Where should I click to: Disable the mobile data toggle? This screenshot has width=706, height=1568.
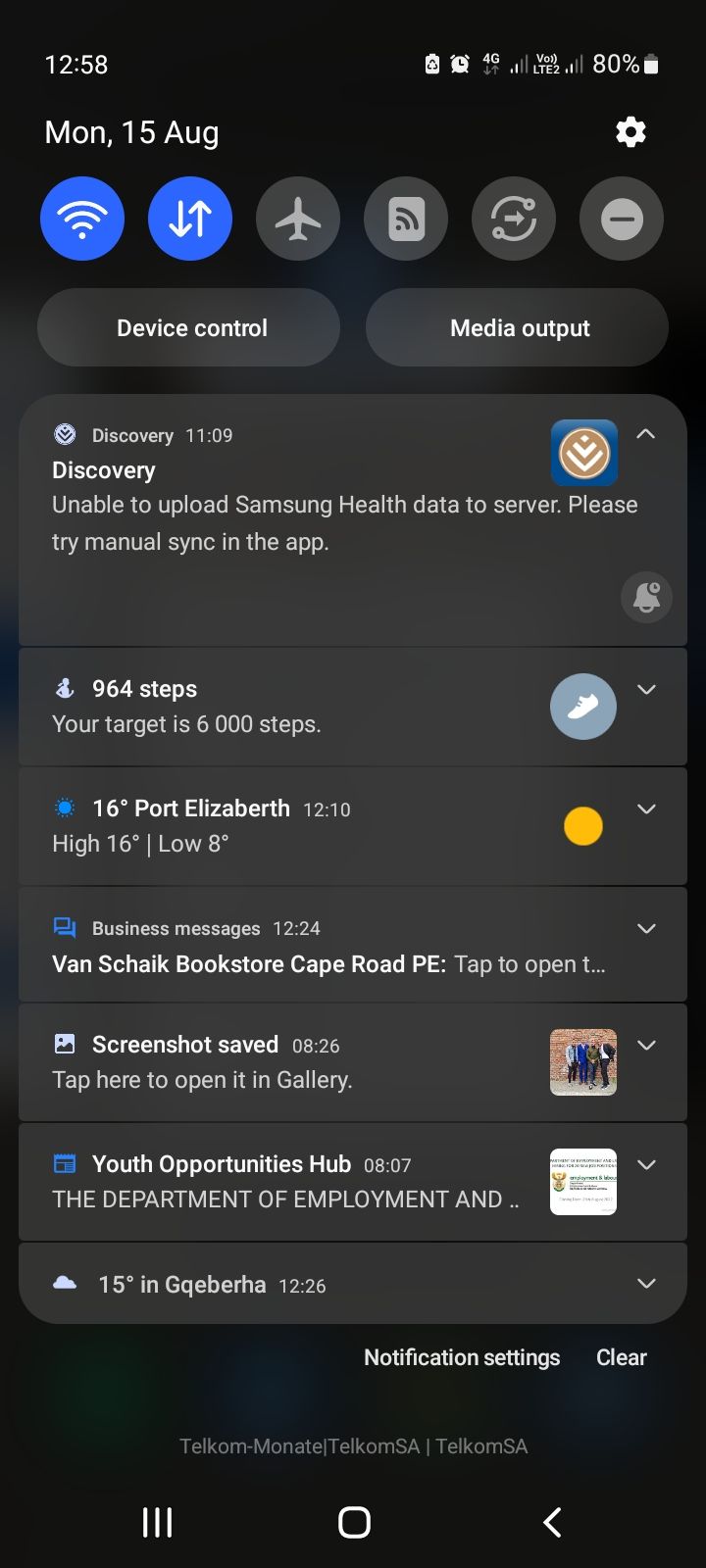click(x=190, y=219)
